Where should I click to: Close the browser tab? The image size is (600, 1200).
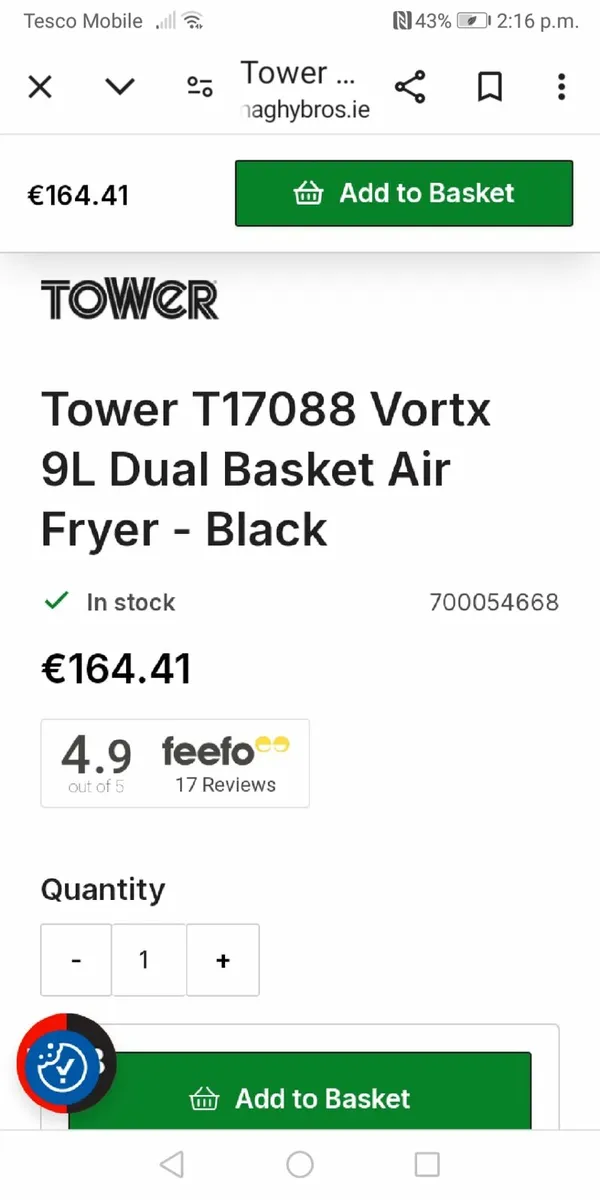pyautogui.click(x=40, y=88)
